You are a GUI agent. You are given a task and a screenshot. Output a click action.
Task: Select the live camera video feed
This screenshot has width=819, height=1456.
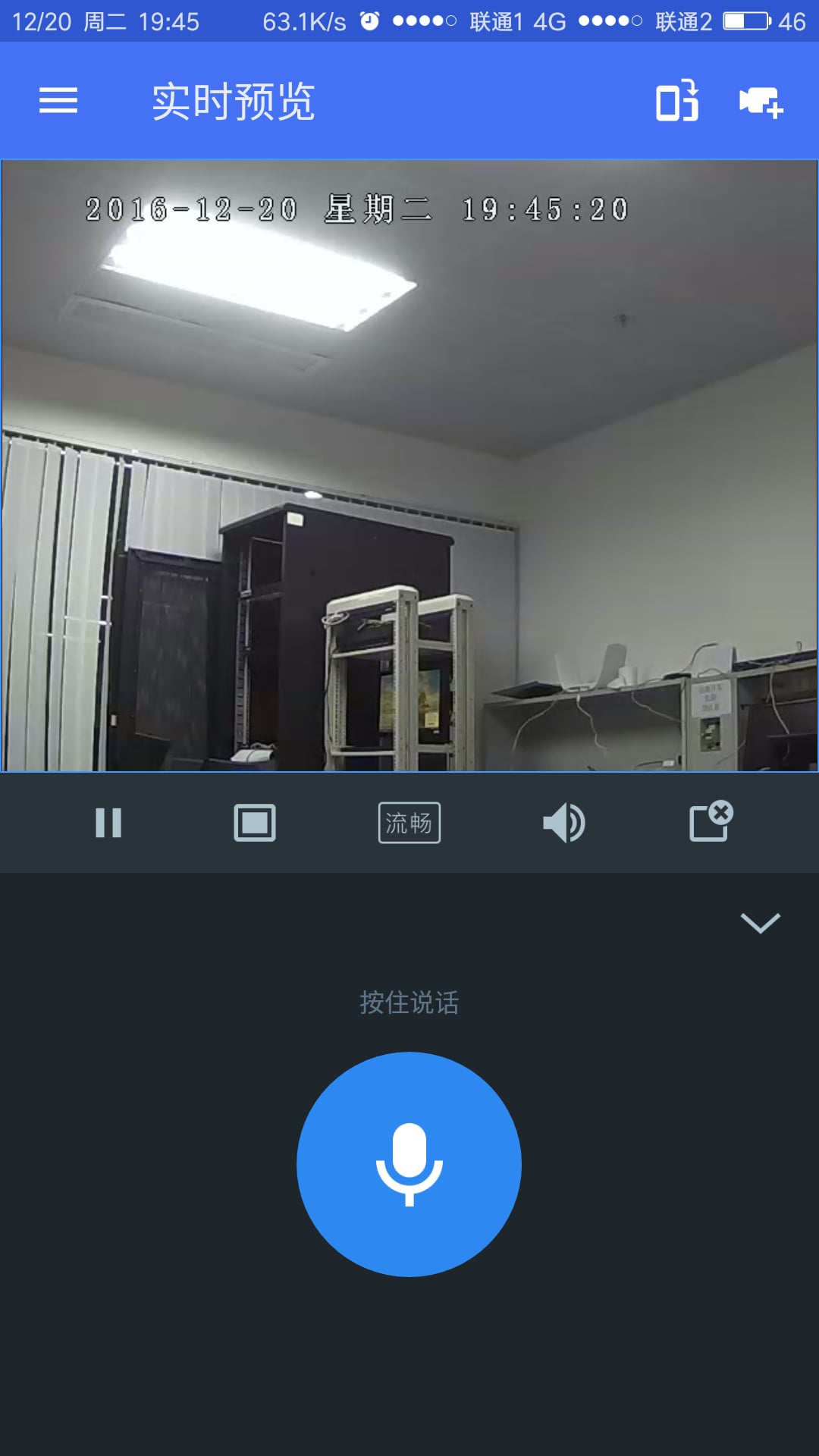[x=409, y=466]
